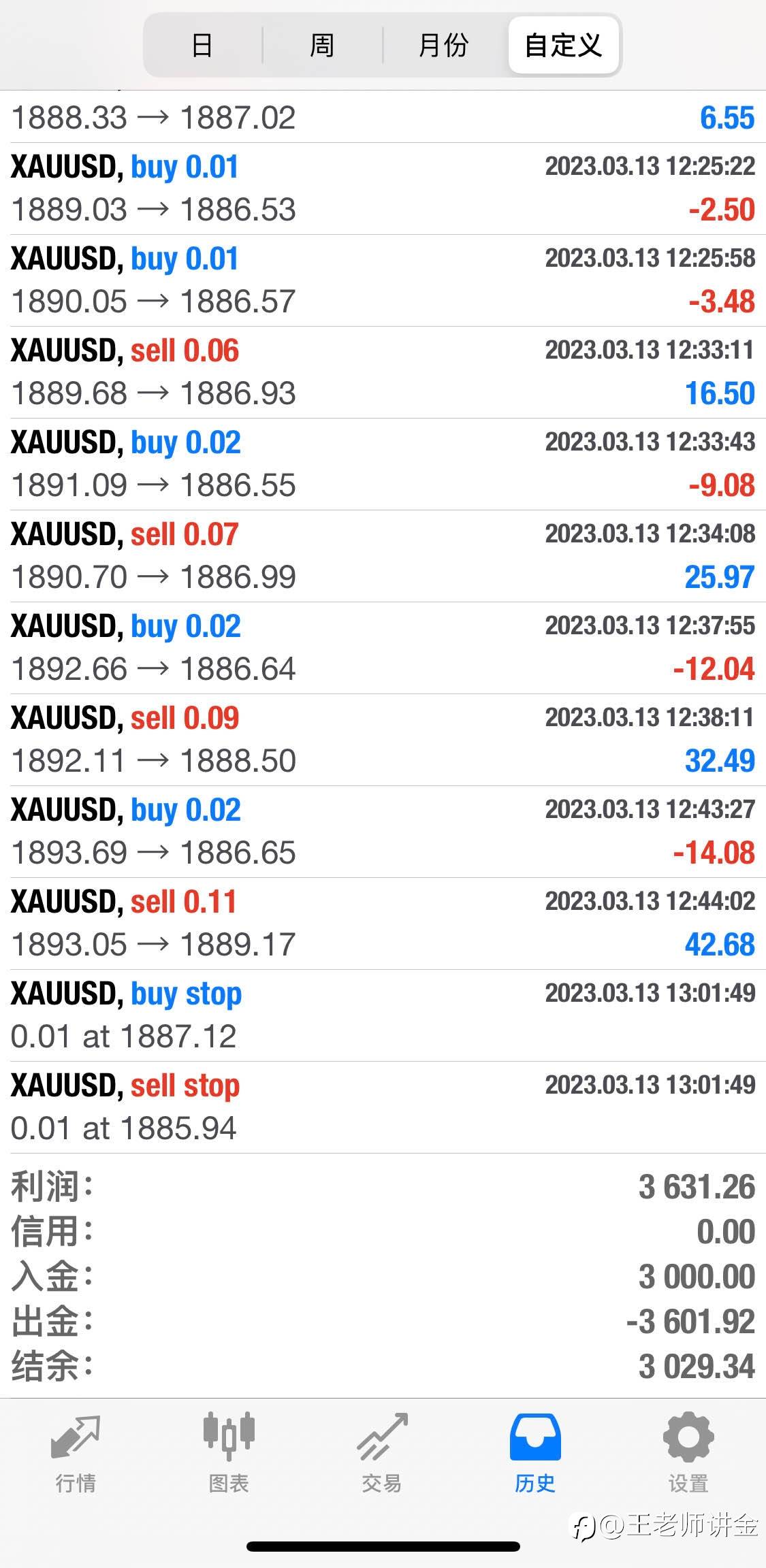Expand the buy 0.02 trade at 12:33:43

(383, 464)
